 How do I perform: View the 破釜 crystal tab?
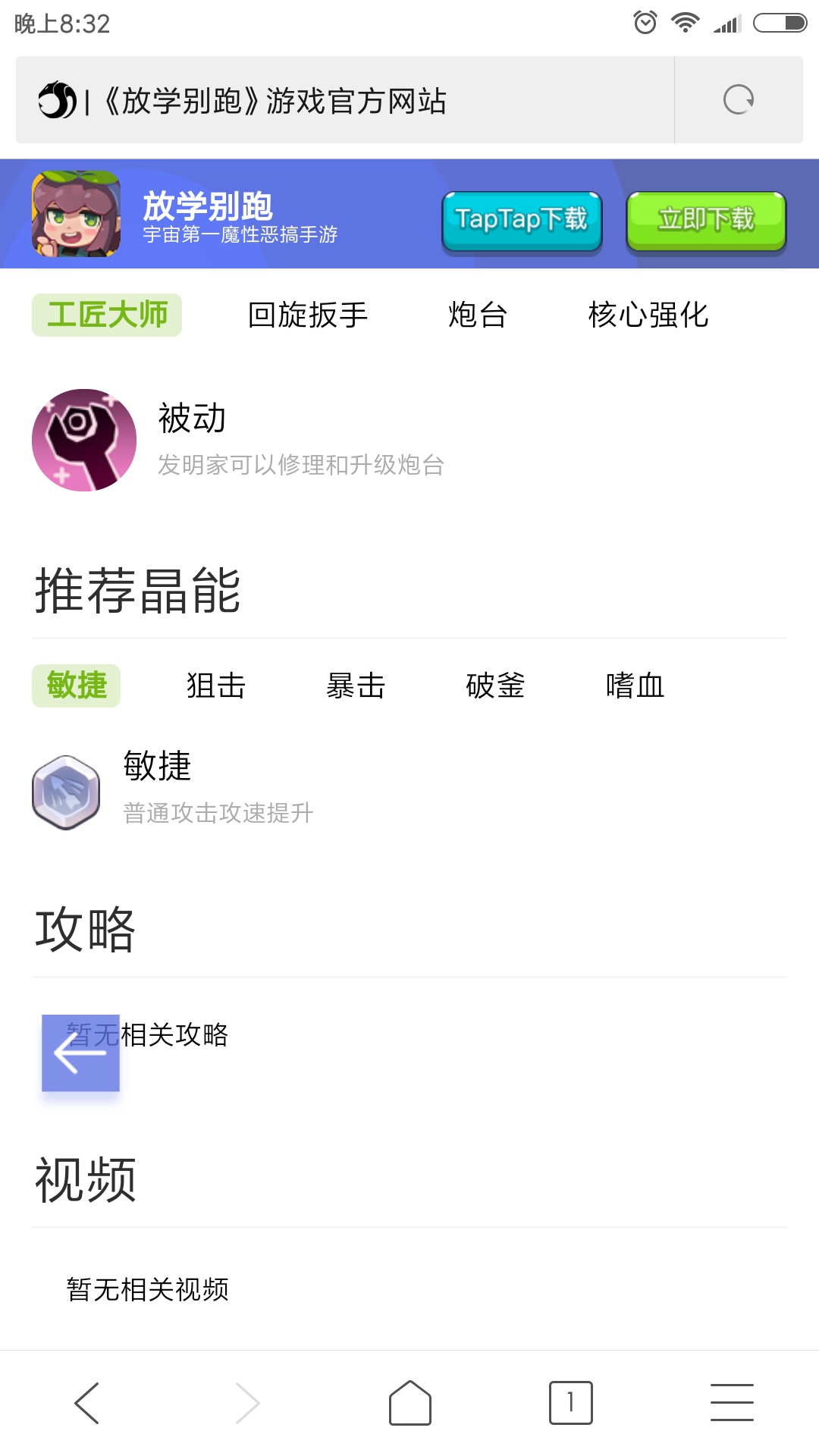(495, 686)
